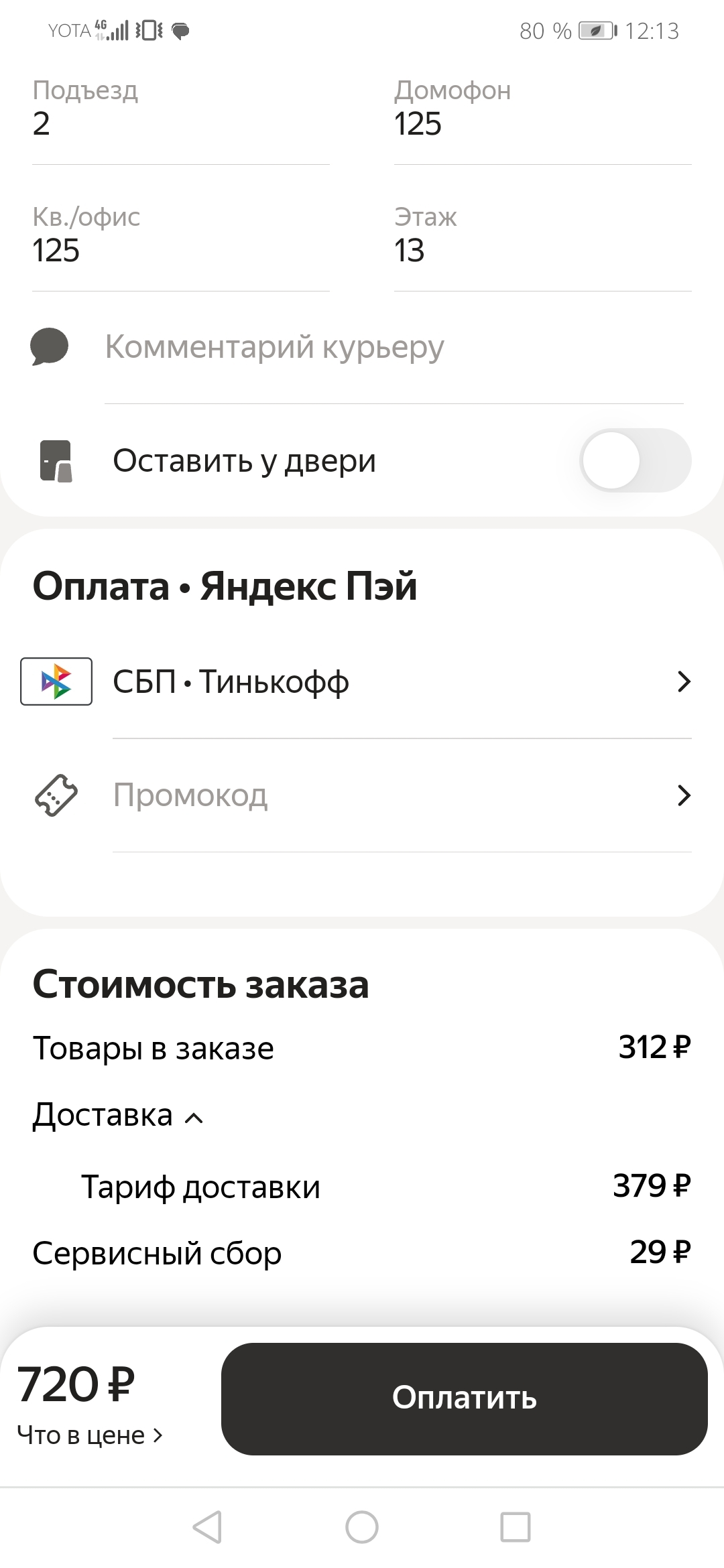This screenshot has height=1568, width=724.
Task: Open the recent apps overview
Action: coord(516,1527)
